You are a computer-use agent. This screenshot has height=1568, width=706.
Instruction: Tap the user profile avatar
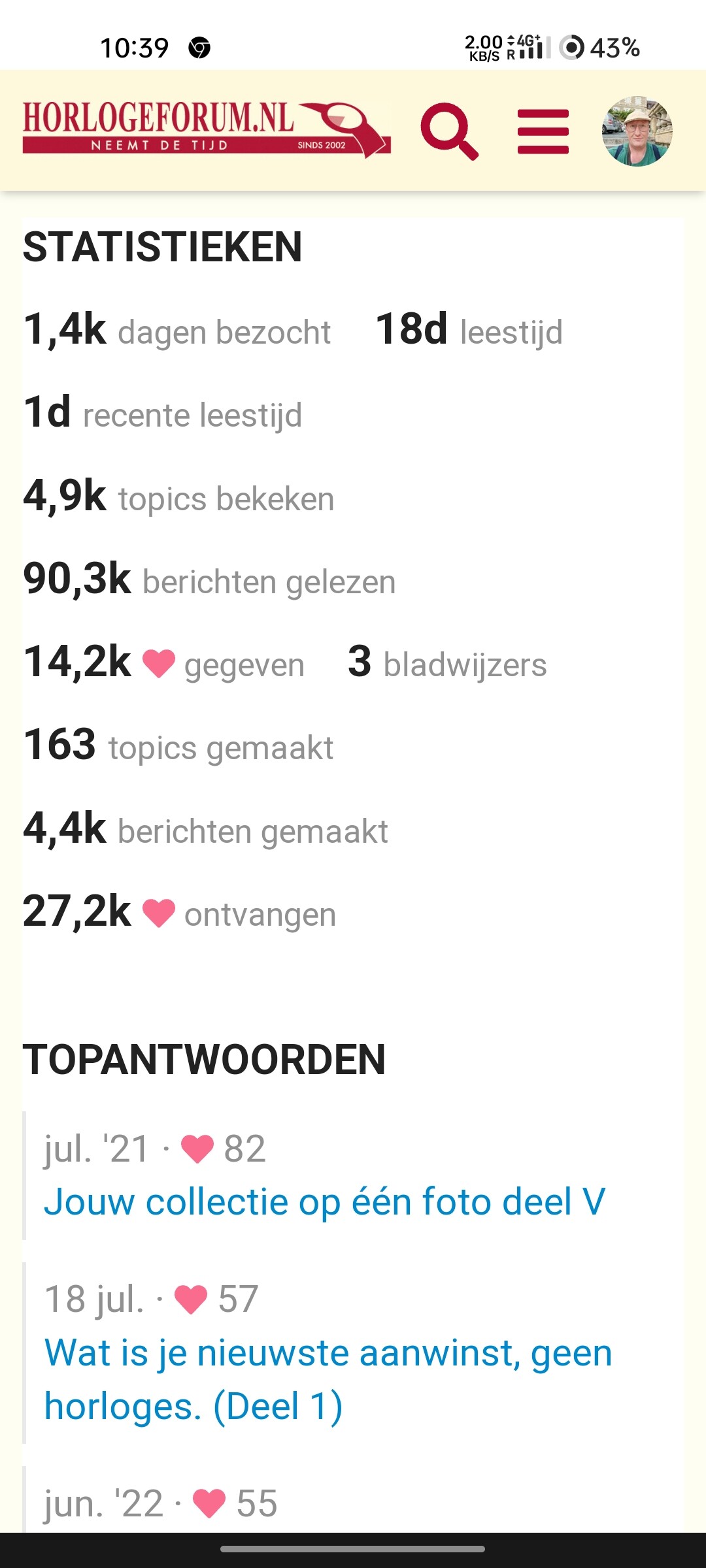click(637, 131)
